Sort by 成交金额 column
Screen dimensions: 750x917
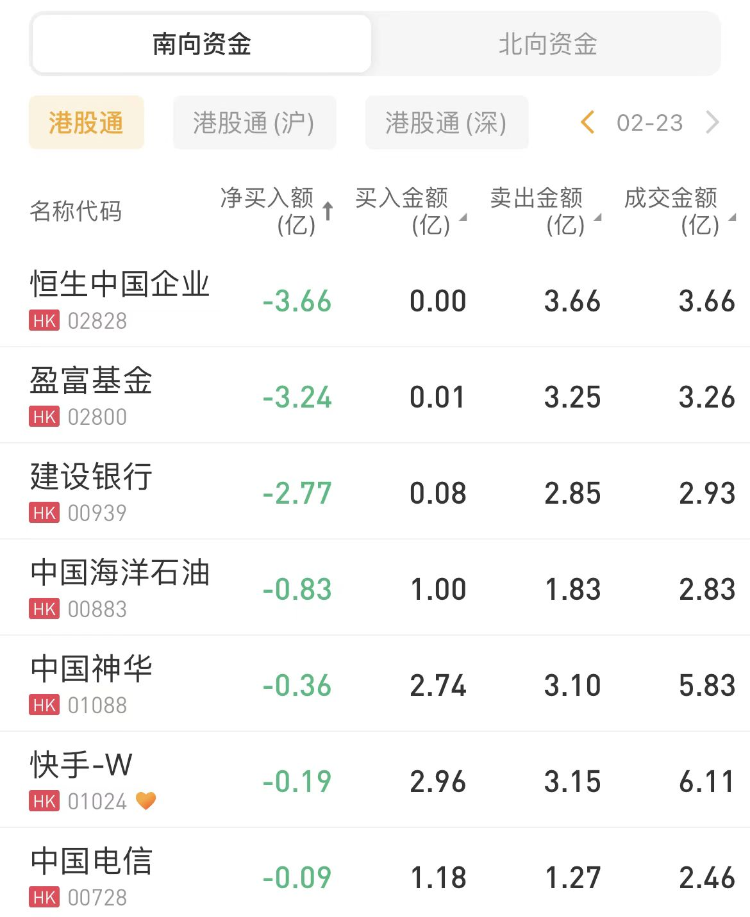click(x=679, y=211)
